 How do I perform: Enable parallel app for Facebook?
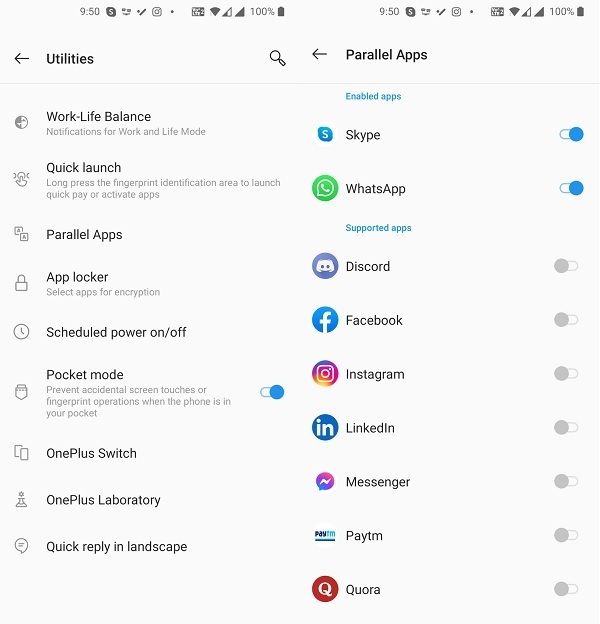[x=566, y=320]
